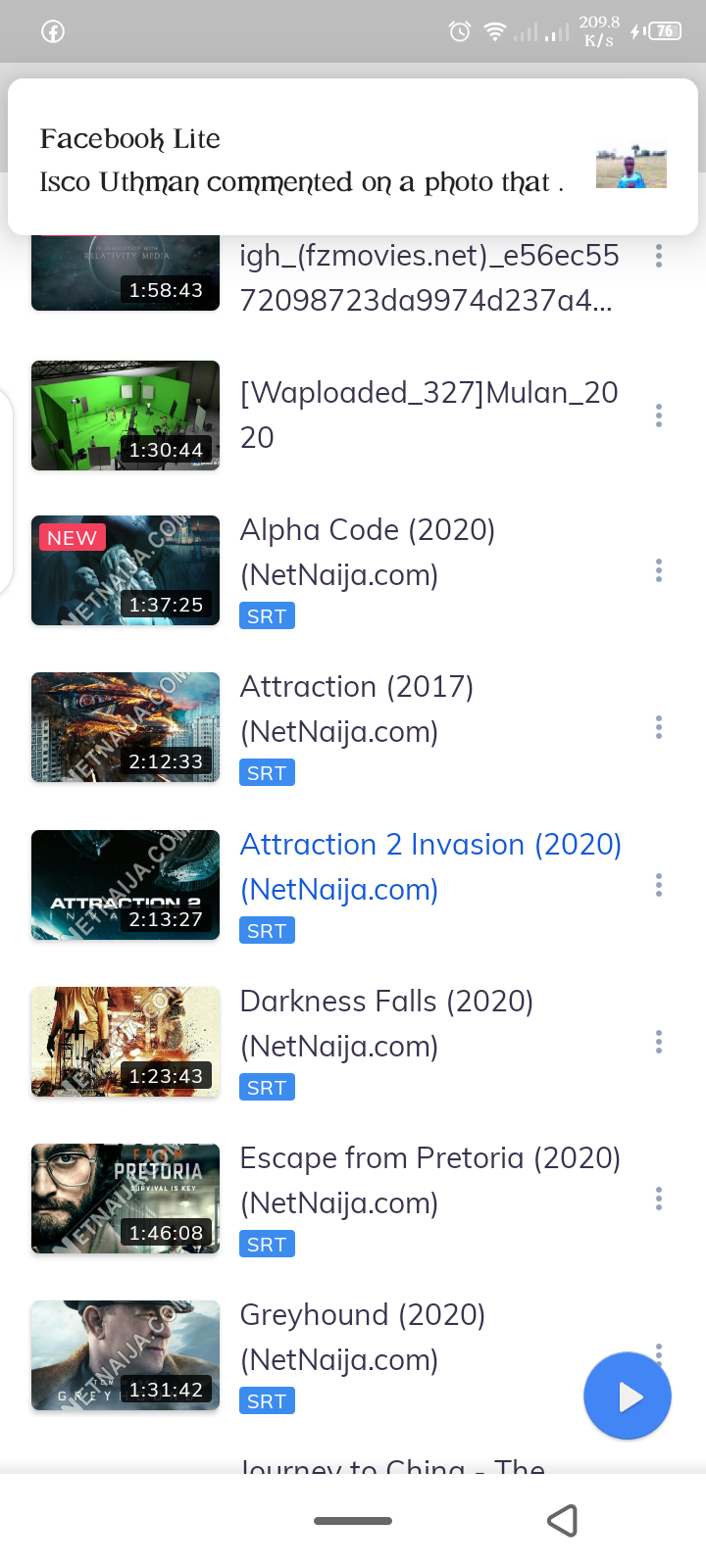Play Alpha Code (2020) video

[126, 570]
